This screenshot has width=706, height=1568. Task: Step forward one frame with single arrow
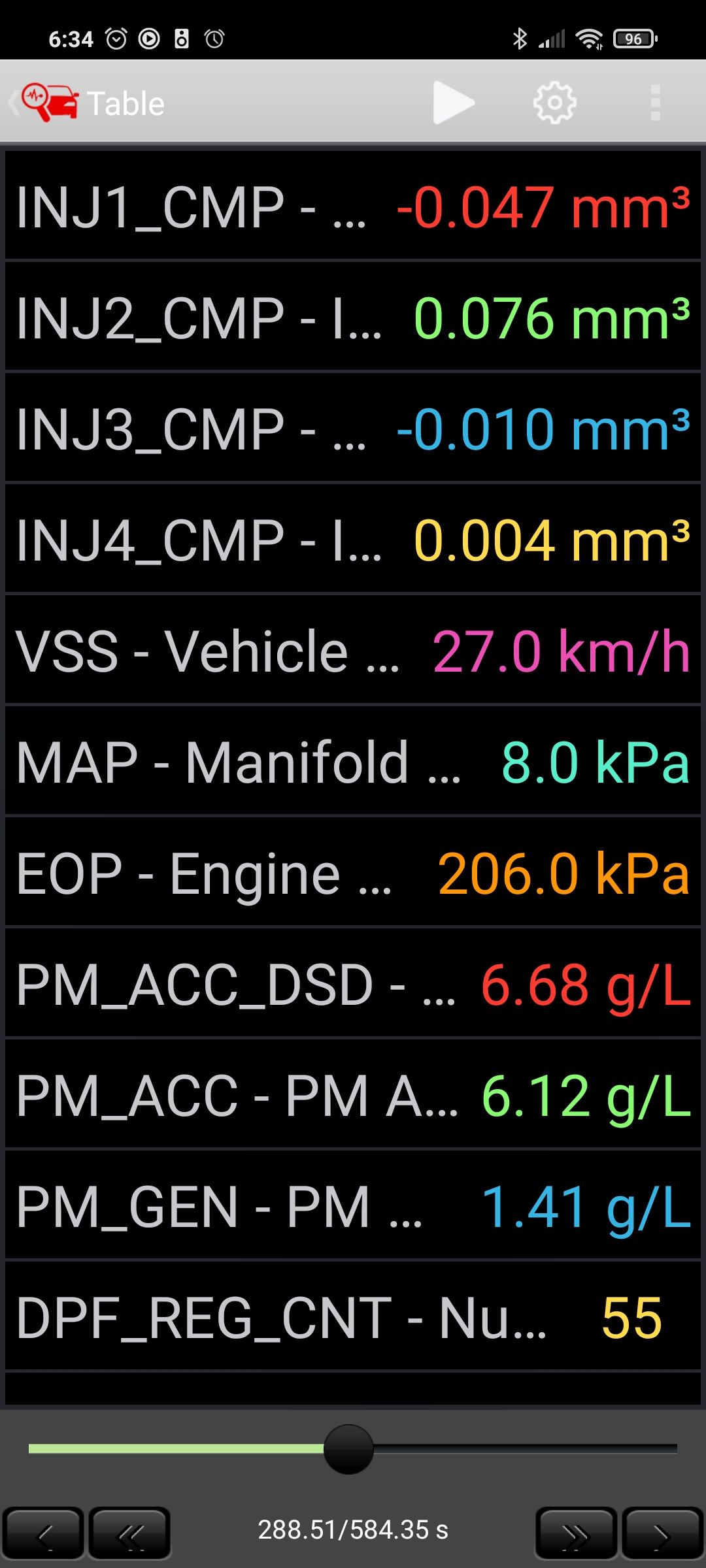point(662,1533)
